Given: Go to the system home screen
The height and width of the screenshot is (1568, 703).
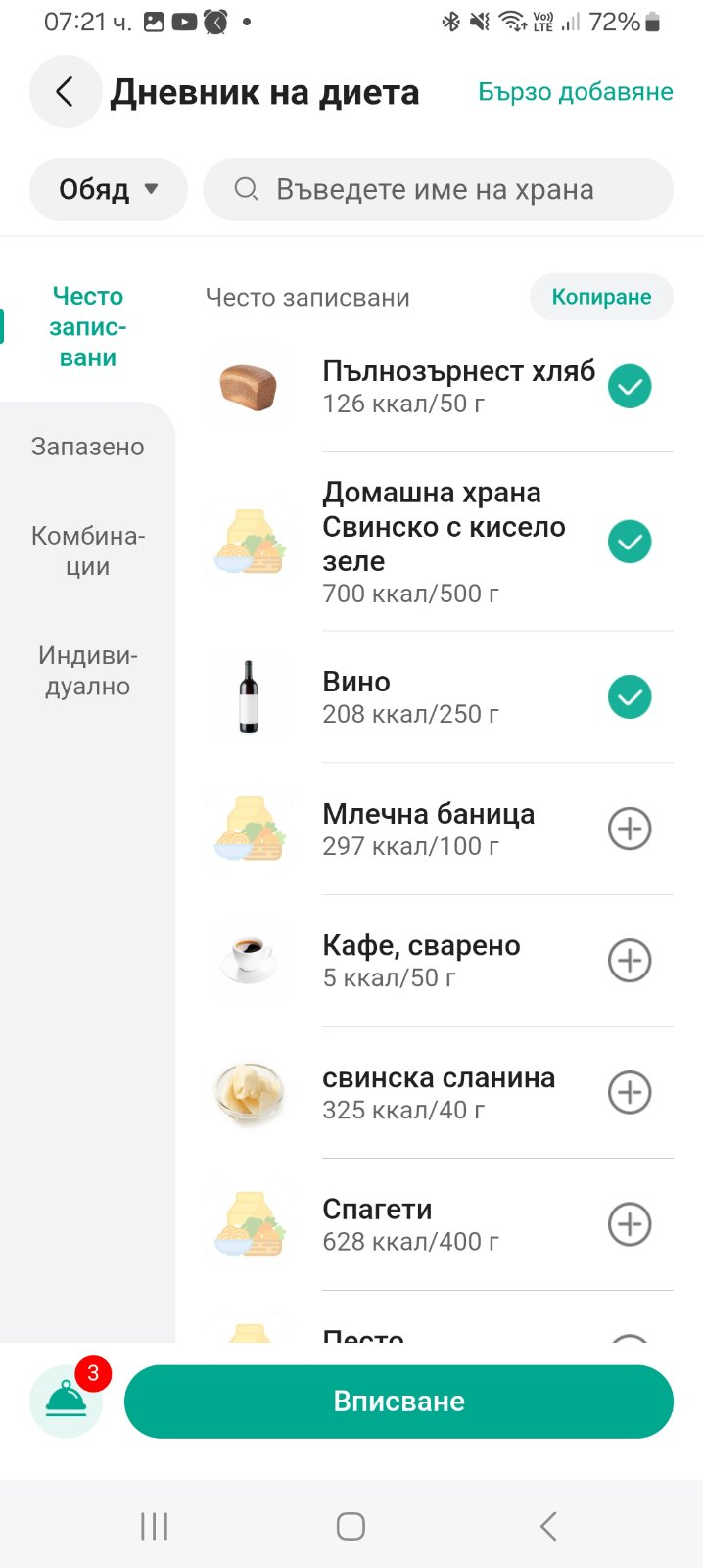Looking at the screenshot, I should pyautogui.click(x=351, y=1526).
